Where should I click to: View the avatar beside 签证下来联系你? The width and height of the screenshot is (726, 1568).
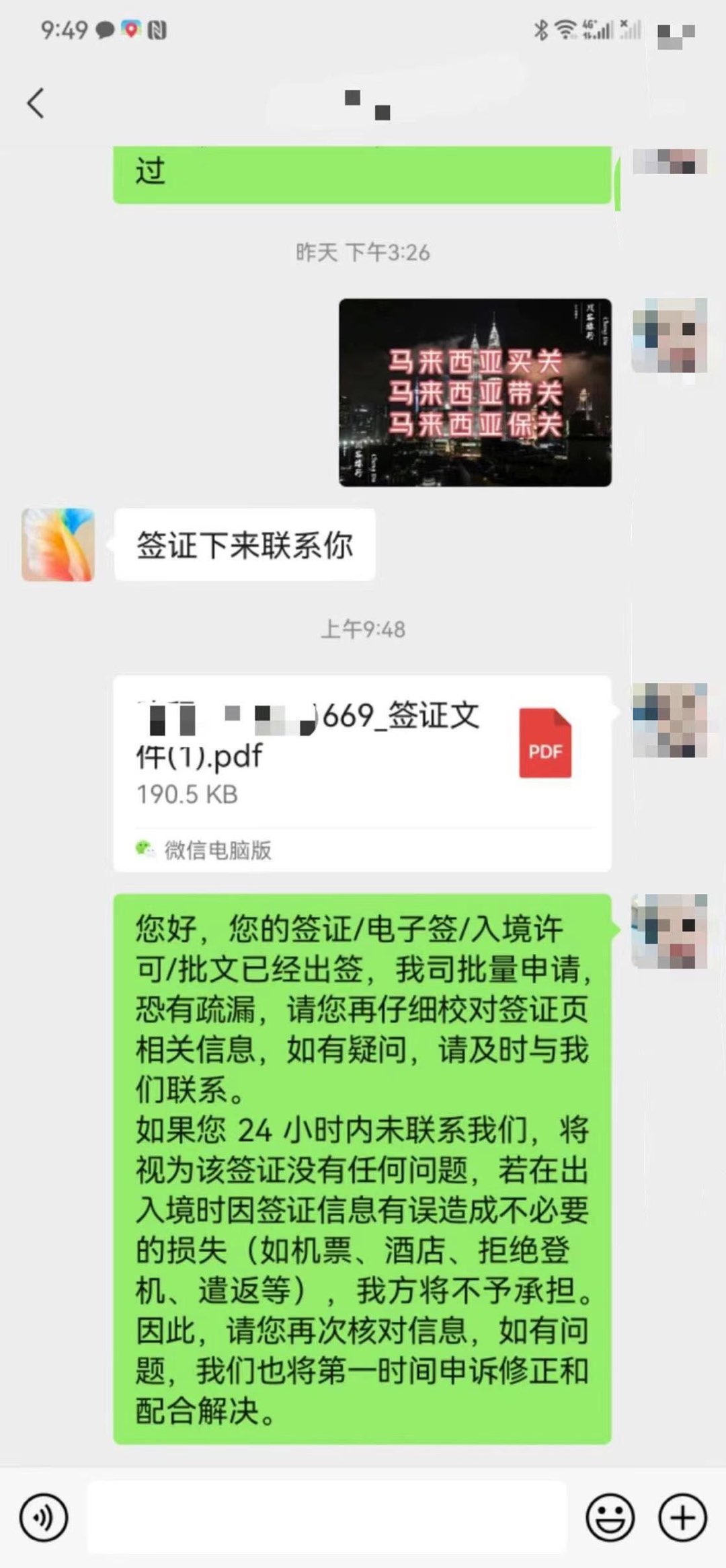click(58, 544)
